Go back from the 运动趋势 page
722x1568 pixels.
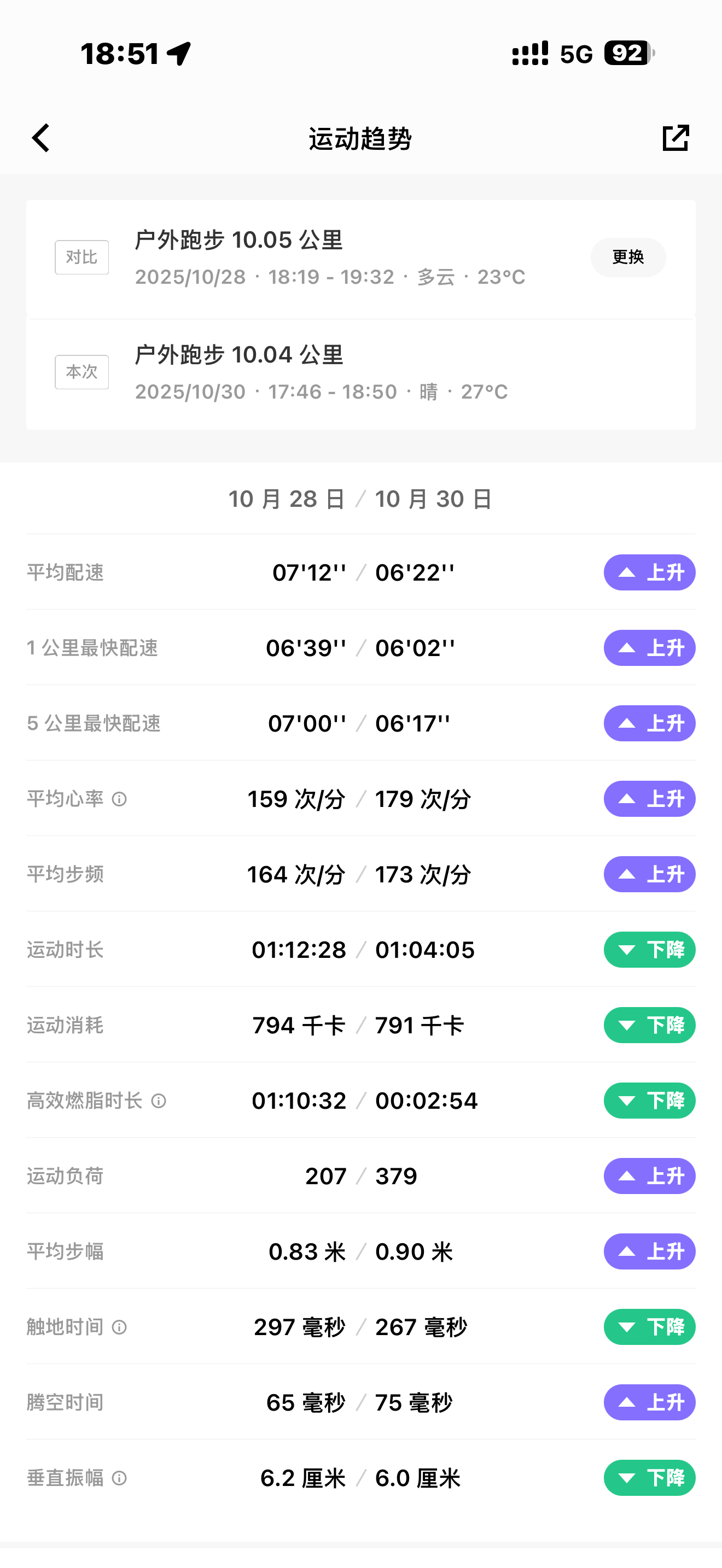pos(41,138)
